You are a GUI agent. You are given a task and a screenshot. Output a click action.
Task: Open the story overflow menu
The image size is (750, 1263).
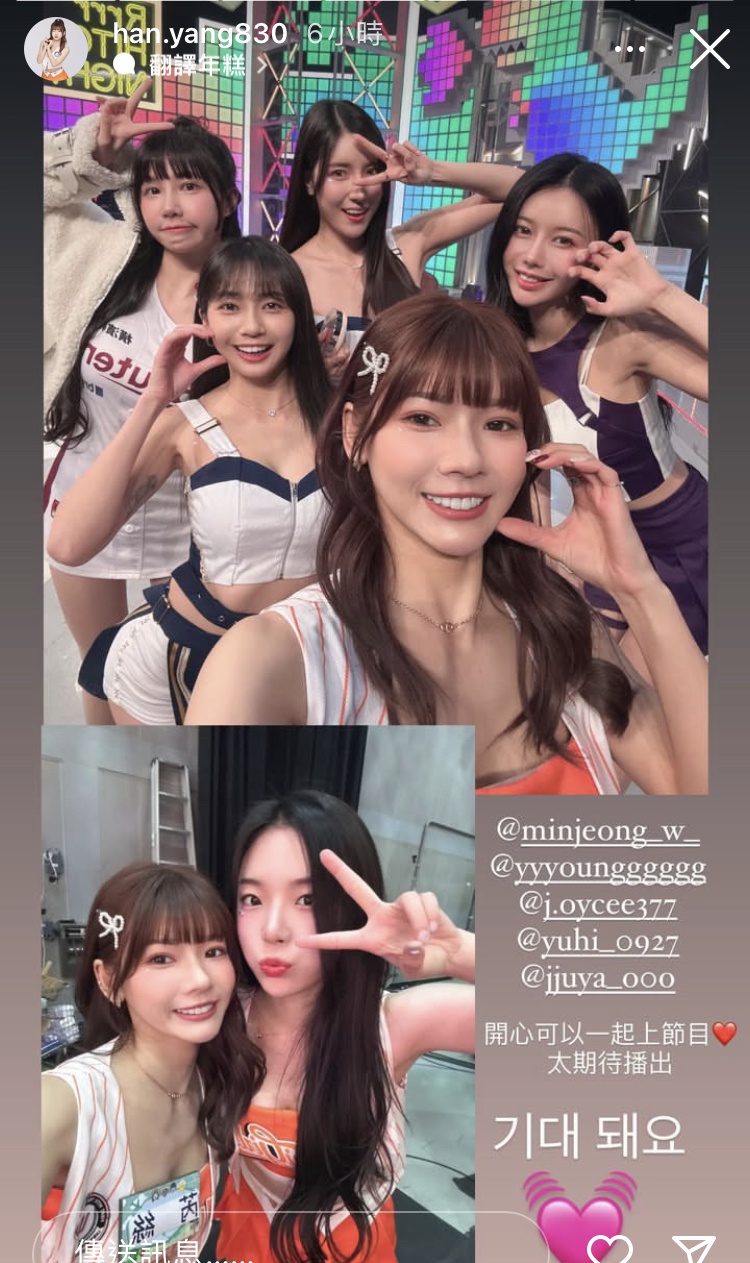tap(630, 49)
